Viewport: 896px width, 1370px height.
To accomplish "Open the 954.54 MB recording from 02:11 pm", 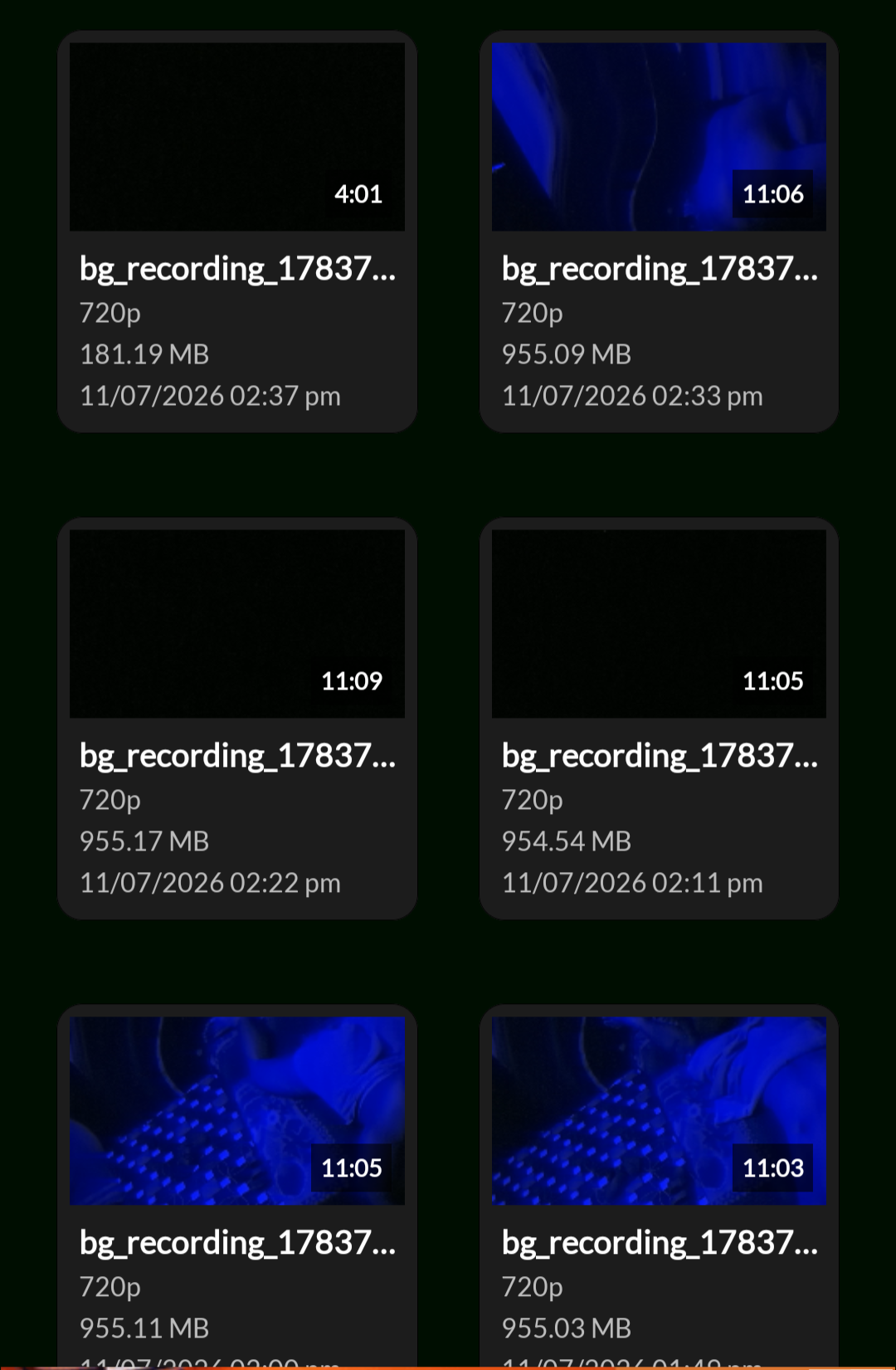I will point(659,719).
